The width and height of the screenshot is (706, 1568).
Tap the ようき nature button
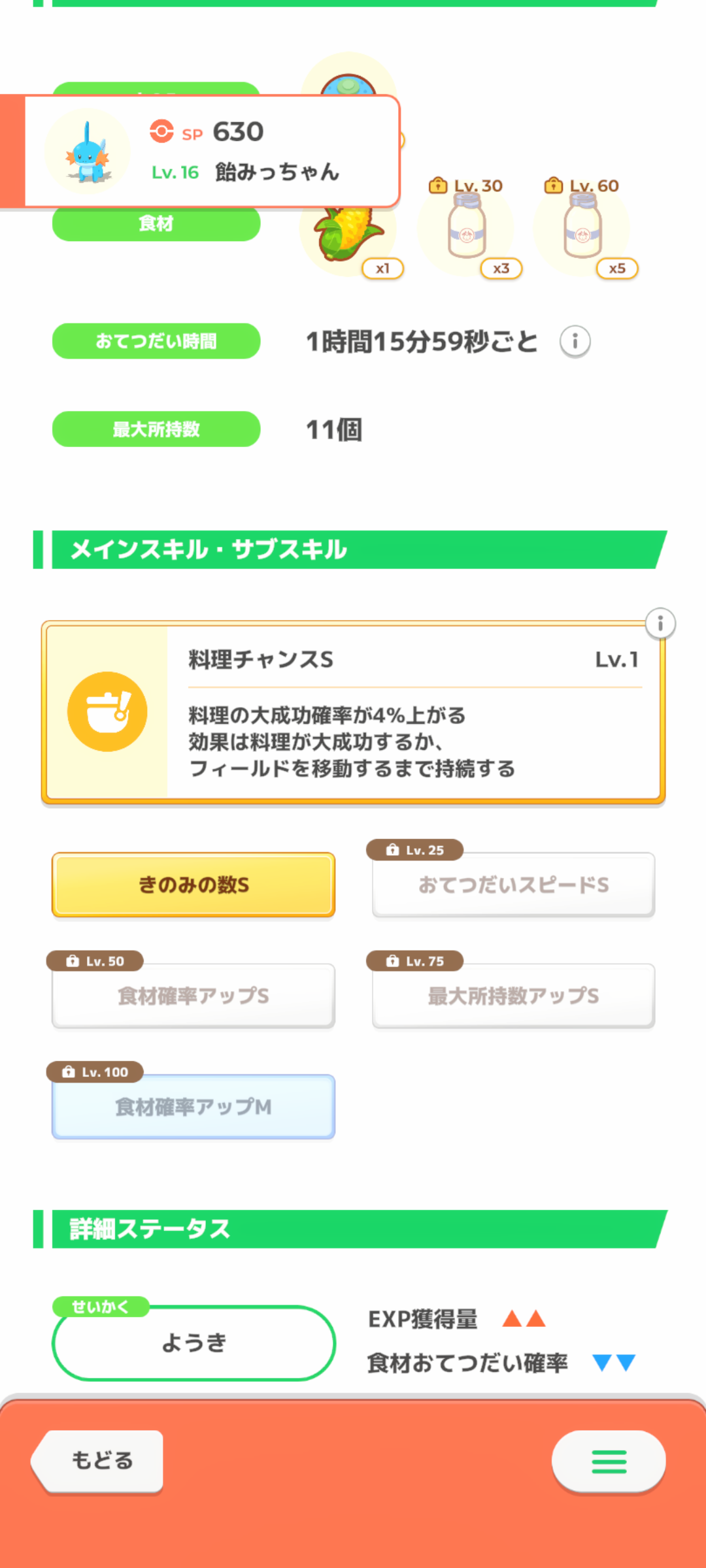pos(193,1343)
